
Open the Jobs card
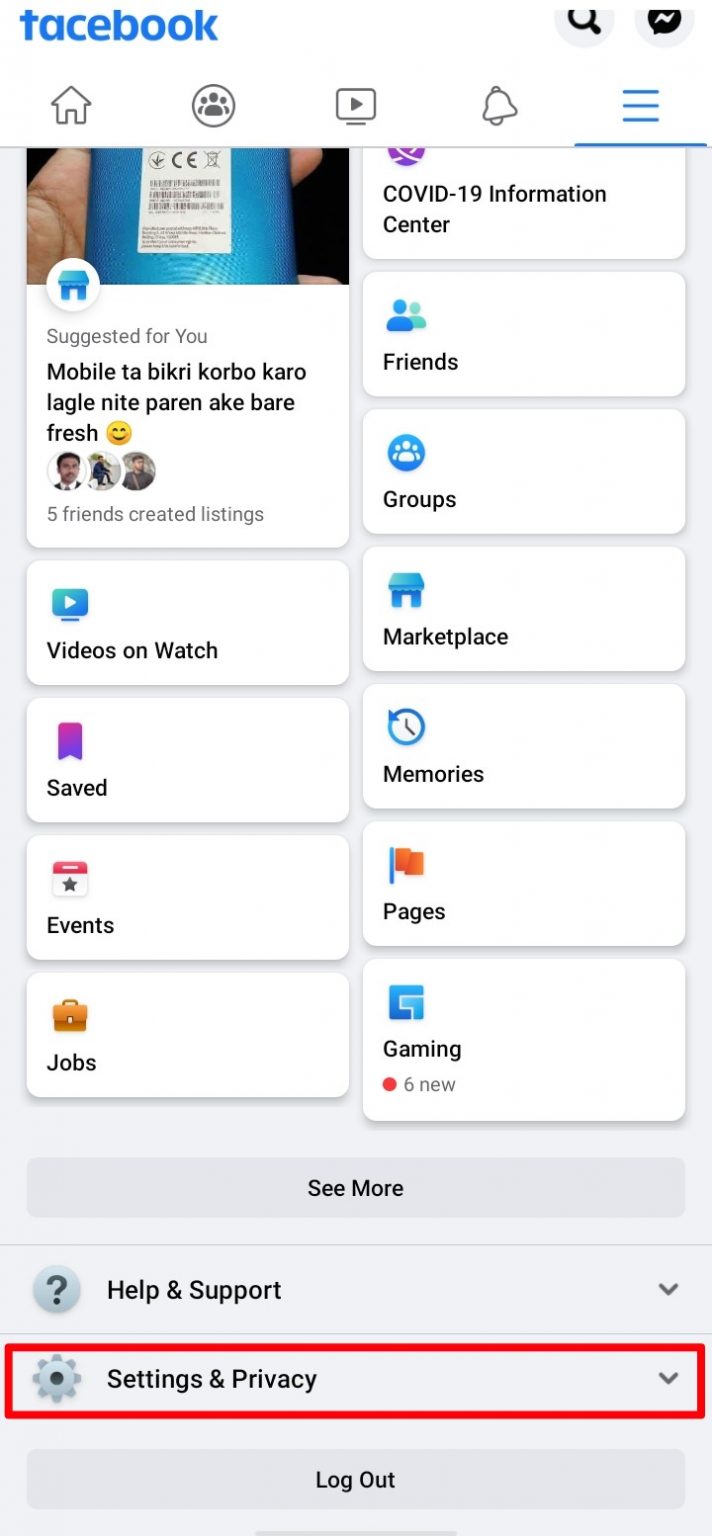pyautogui.click(x=188, y=1034)
